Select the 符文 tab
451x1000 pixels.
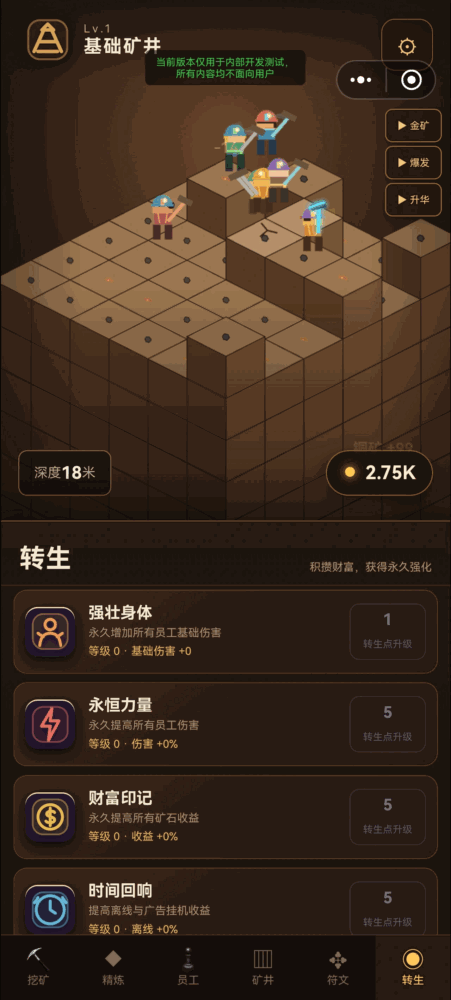point(338,967)
